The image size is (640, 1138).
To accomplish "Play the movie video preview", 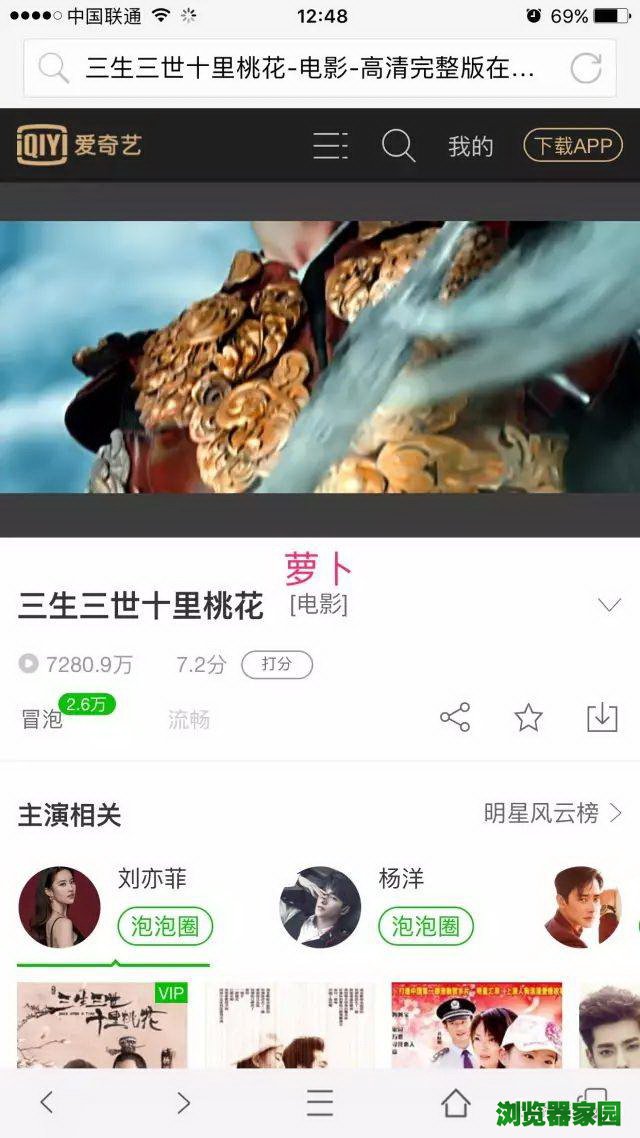I will pyautogui.click(x=320, y=357).
